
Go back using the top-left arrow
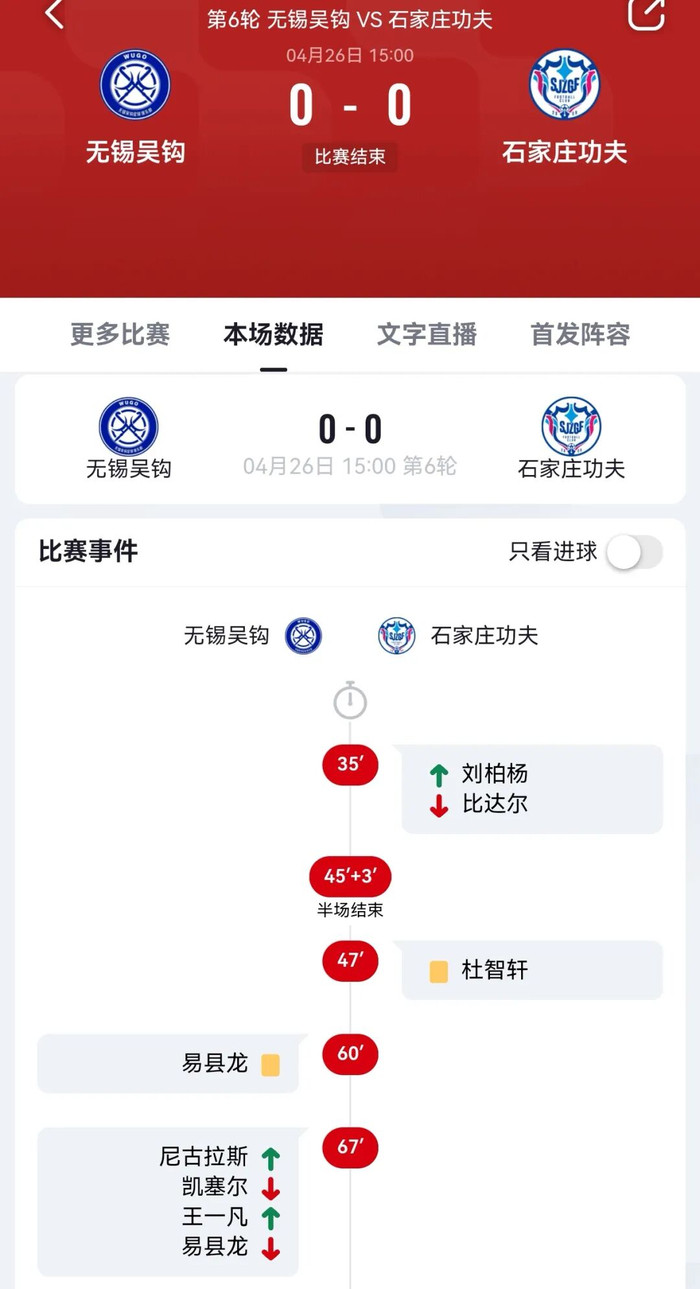(55, 14)
